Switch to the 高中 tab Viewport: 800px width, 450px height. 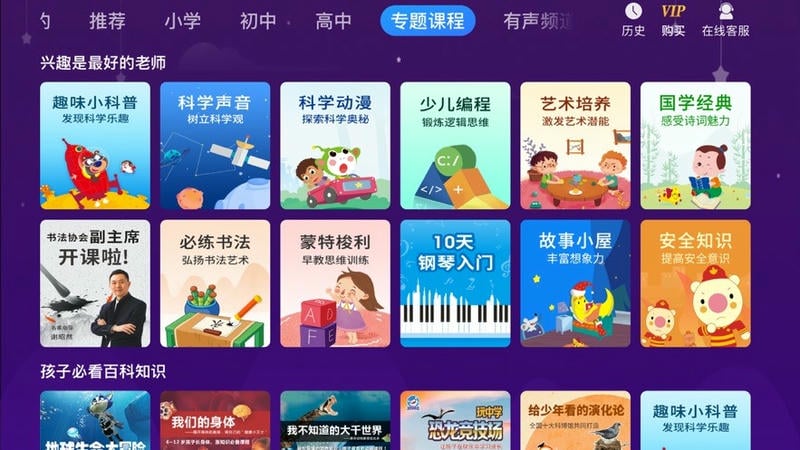pos(333,21)
